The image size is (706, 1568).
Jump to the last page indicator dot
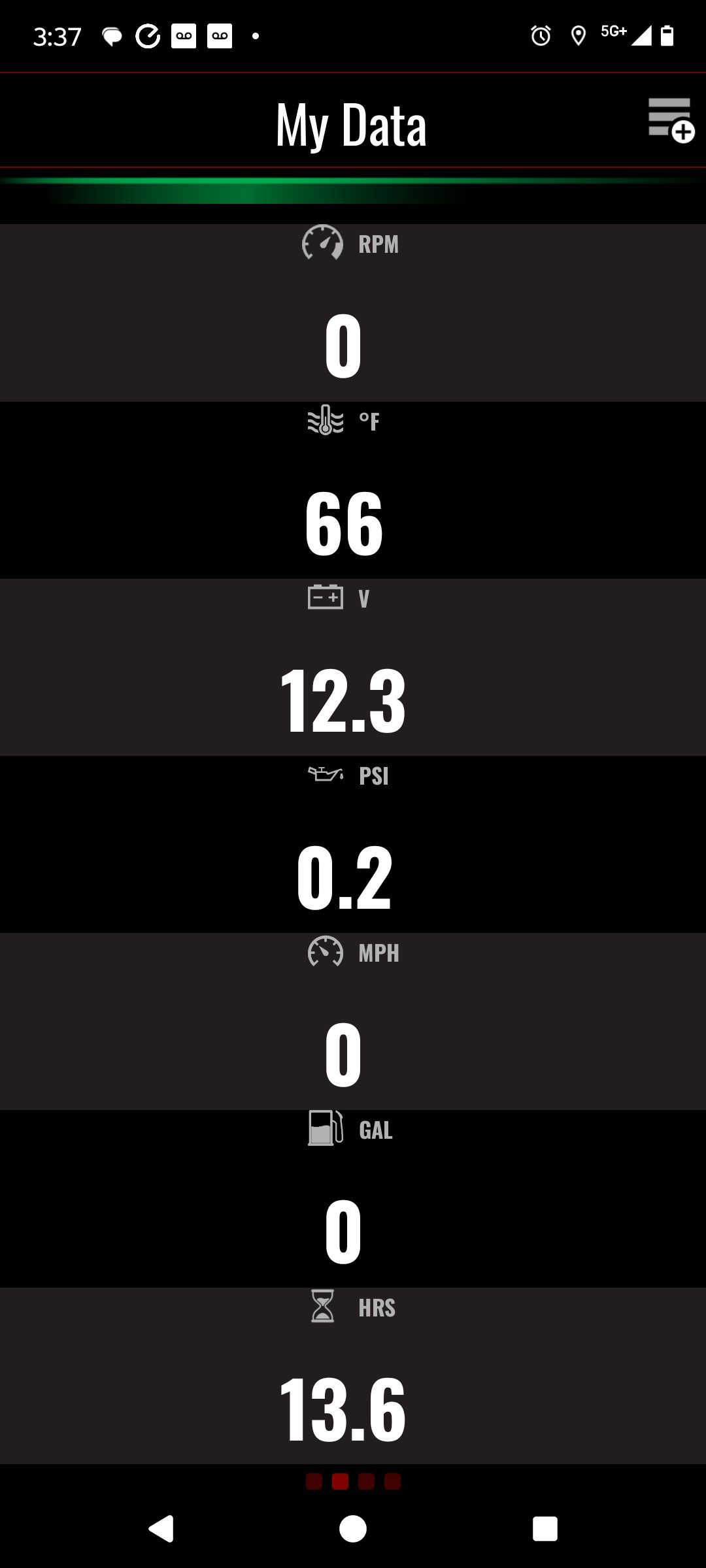point(392,1481)
